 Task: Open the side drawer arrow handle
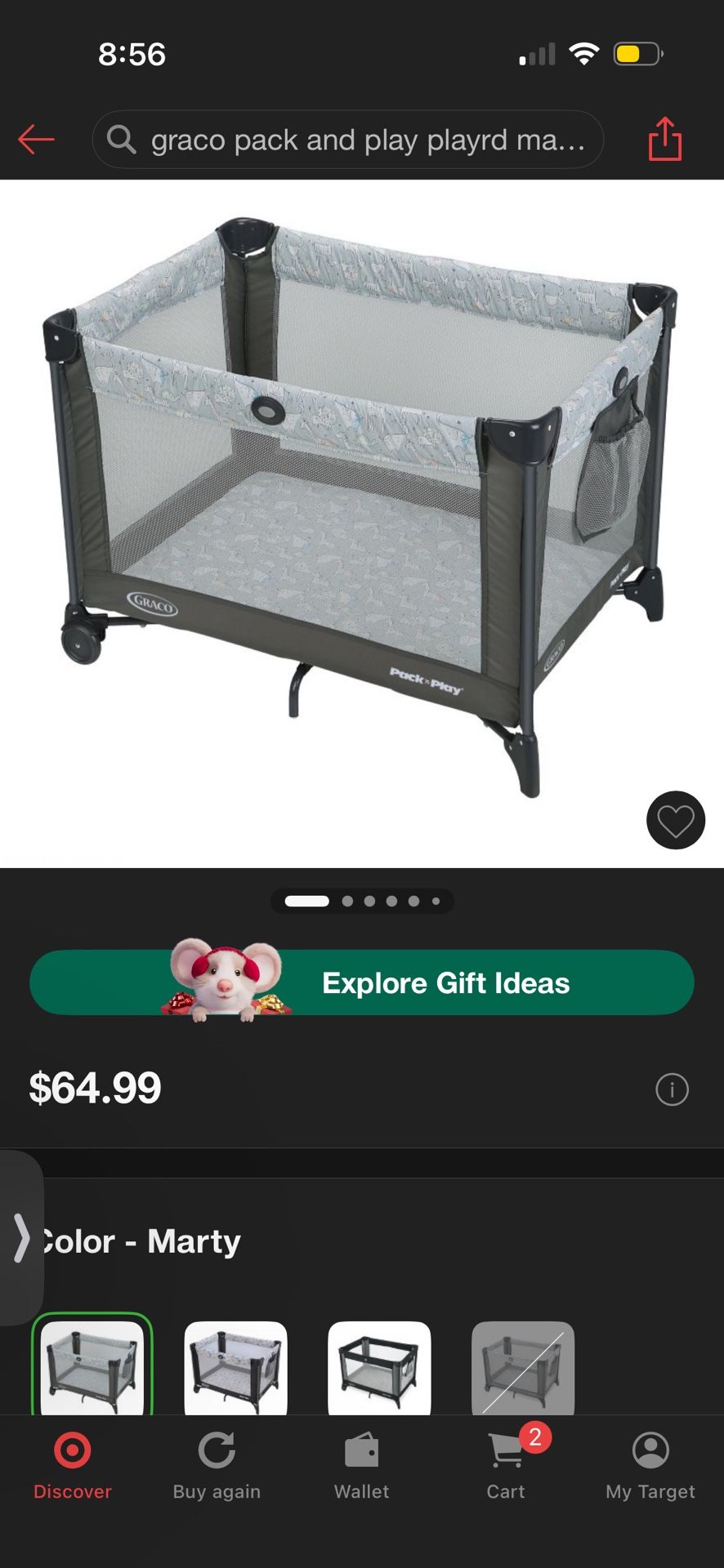[x=21, y=1238]
